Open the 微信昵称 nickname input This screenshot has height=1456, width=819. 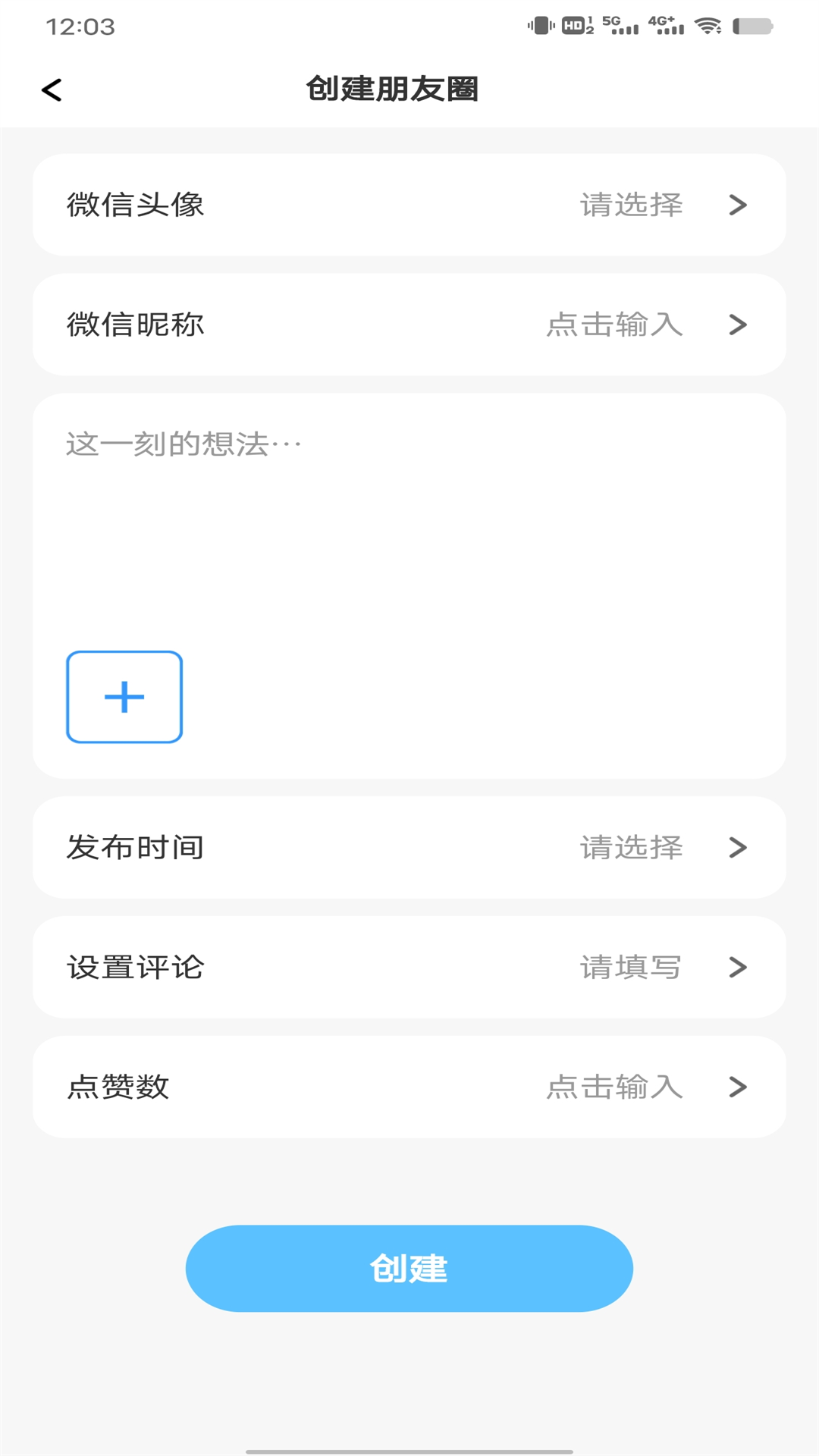pos(409,325)
